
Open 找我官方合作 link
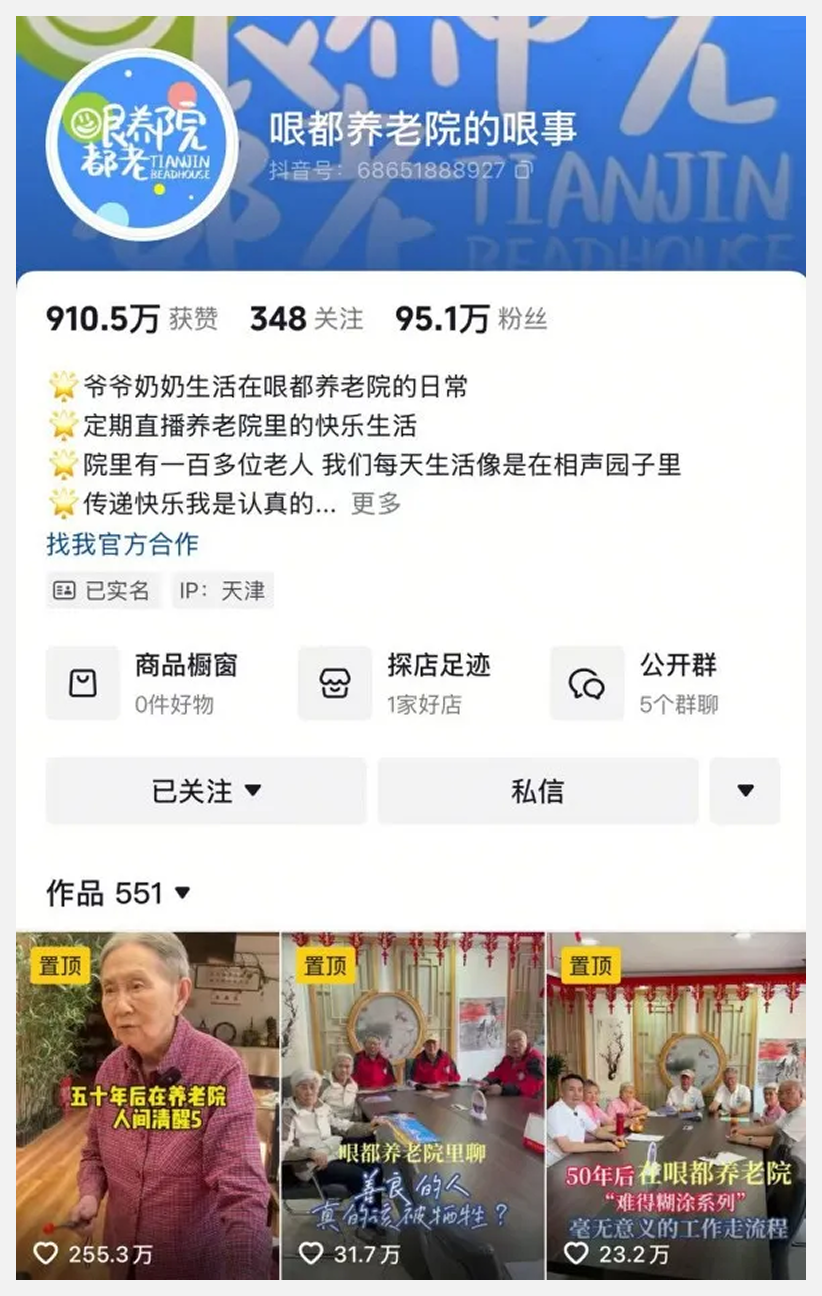pyautogui.click(x=122, y=544)
